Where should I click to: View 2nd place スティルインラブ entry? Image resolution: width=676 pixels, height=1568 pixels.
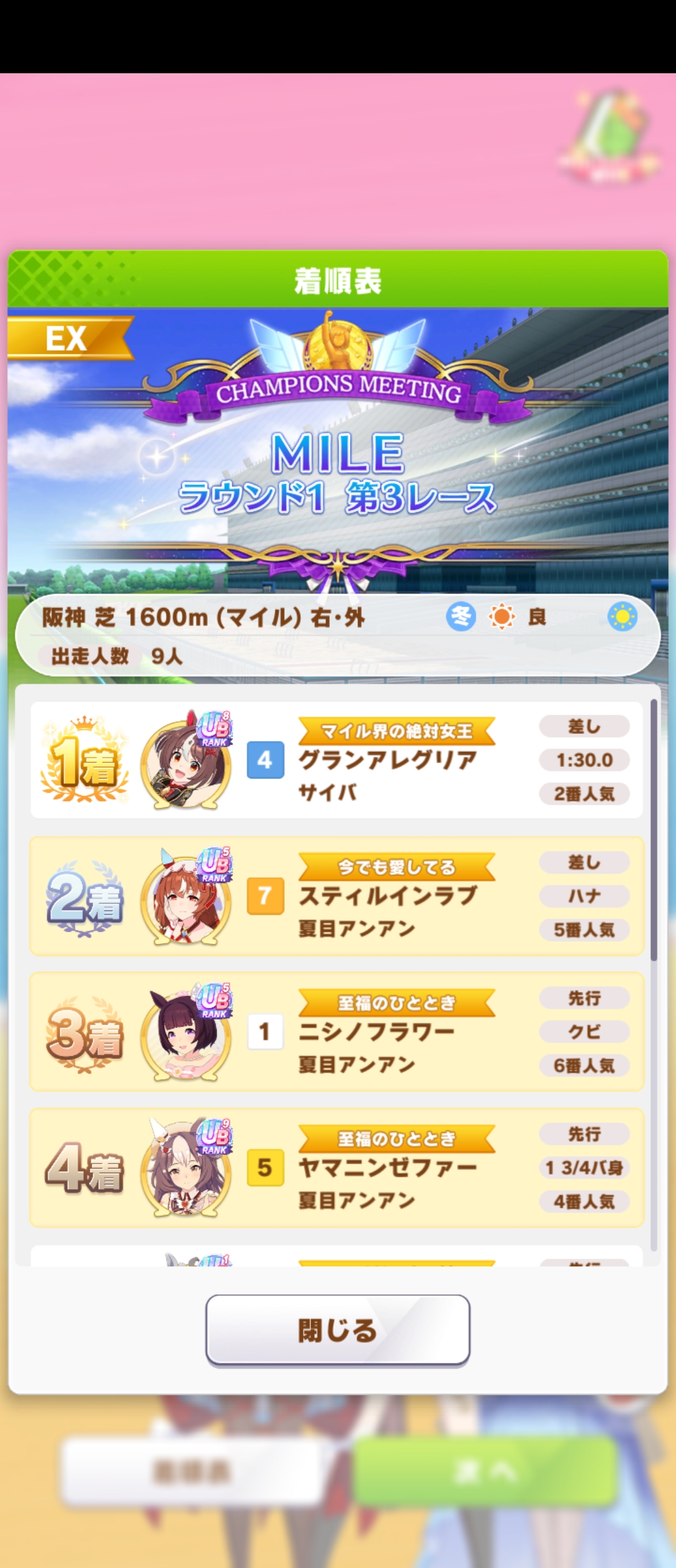point(337,895)
